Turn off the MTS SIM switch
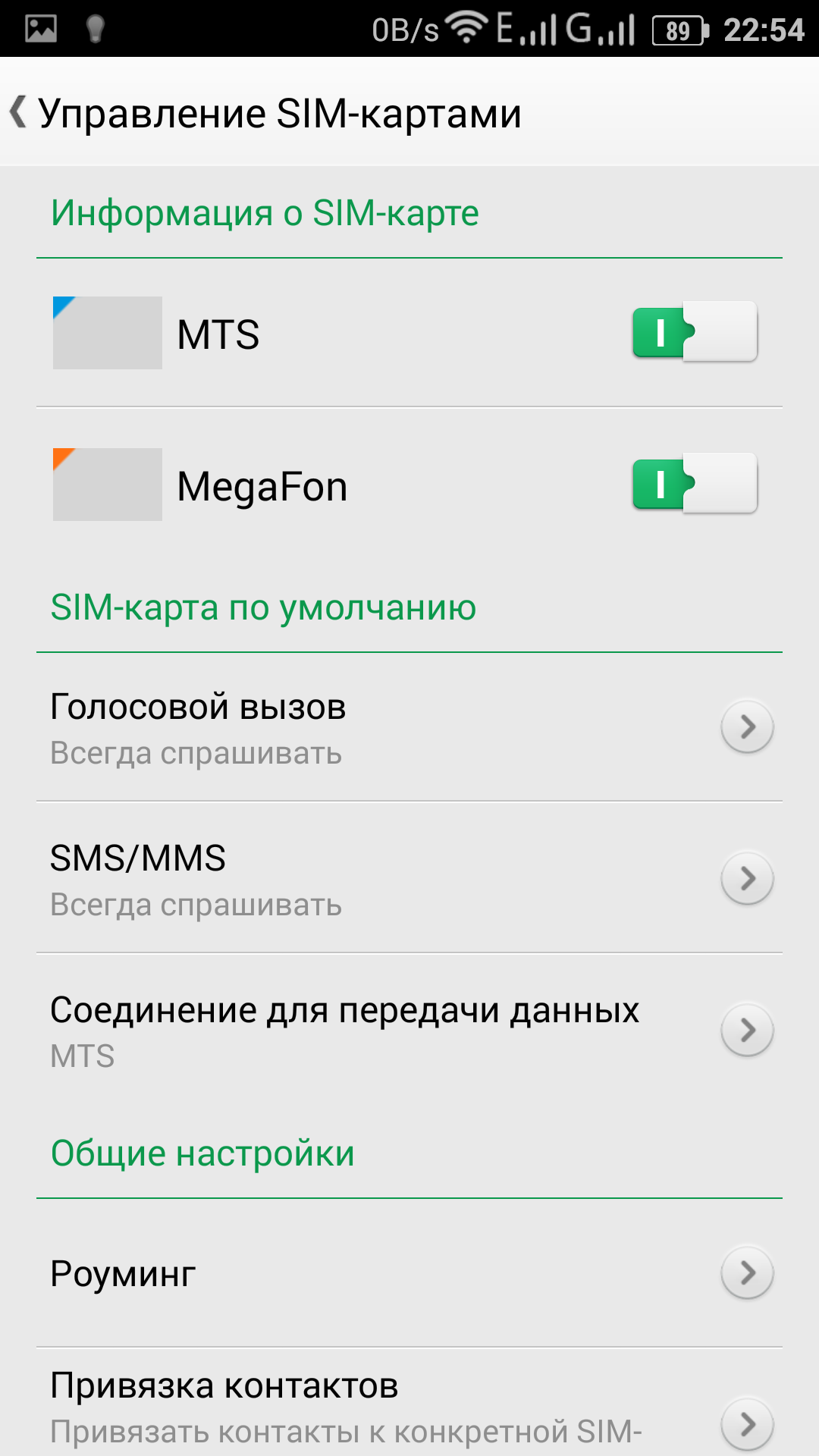This screenshot has width=819, height=1456. pyautogui.click(x=694, y=331)
